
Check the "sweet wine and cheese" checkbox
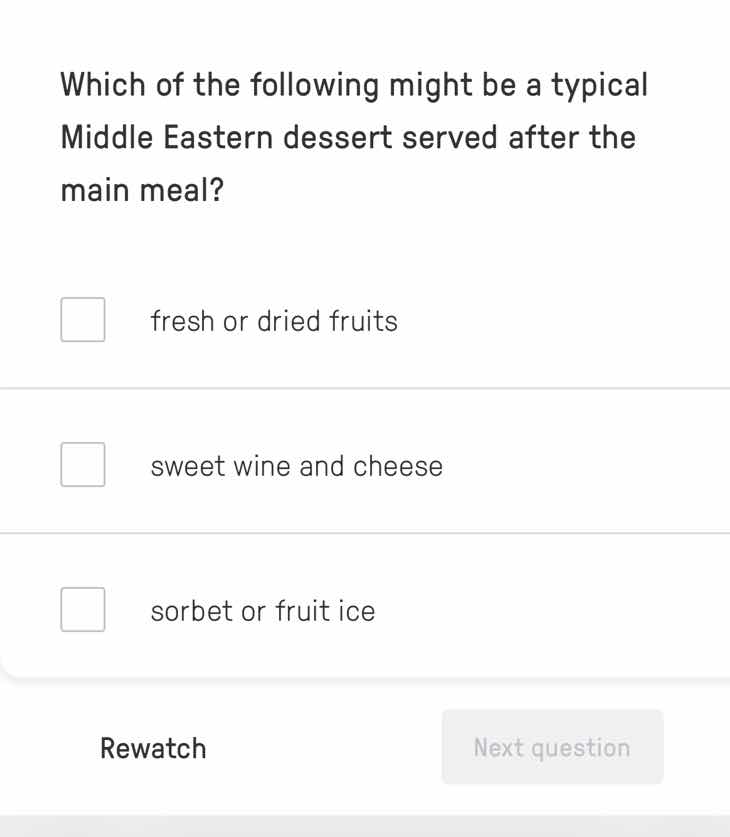click(x=83, y=465)
